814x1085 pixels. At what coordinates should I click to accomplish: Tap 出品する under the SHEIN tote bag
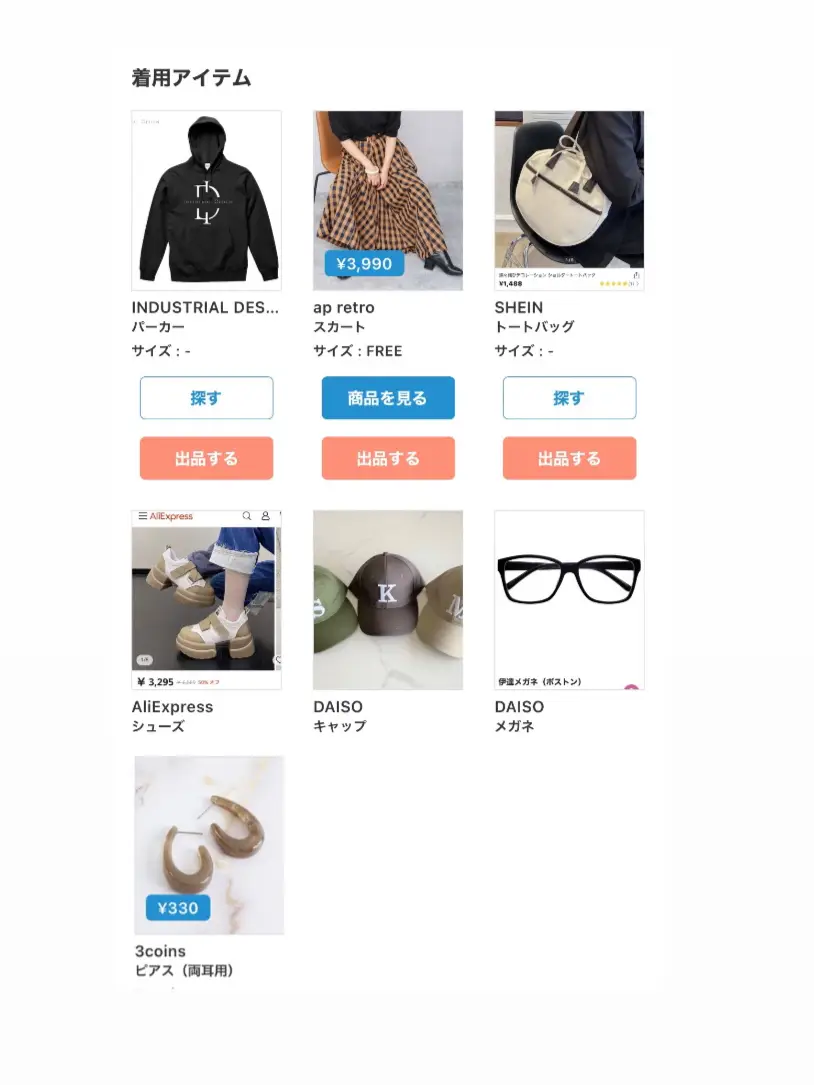pyautogui.click(x=569, y=458)
